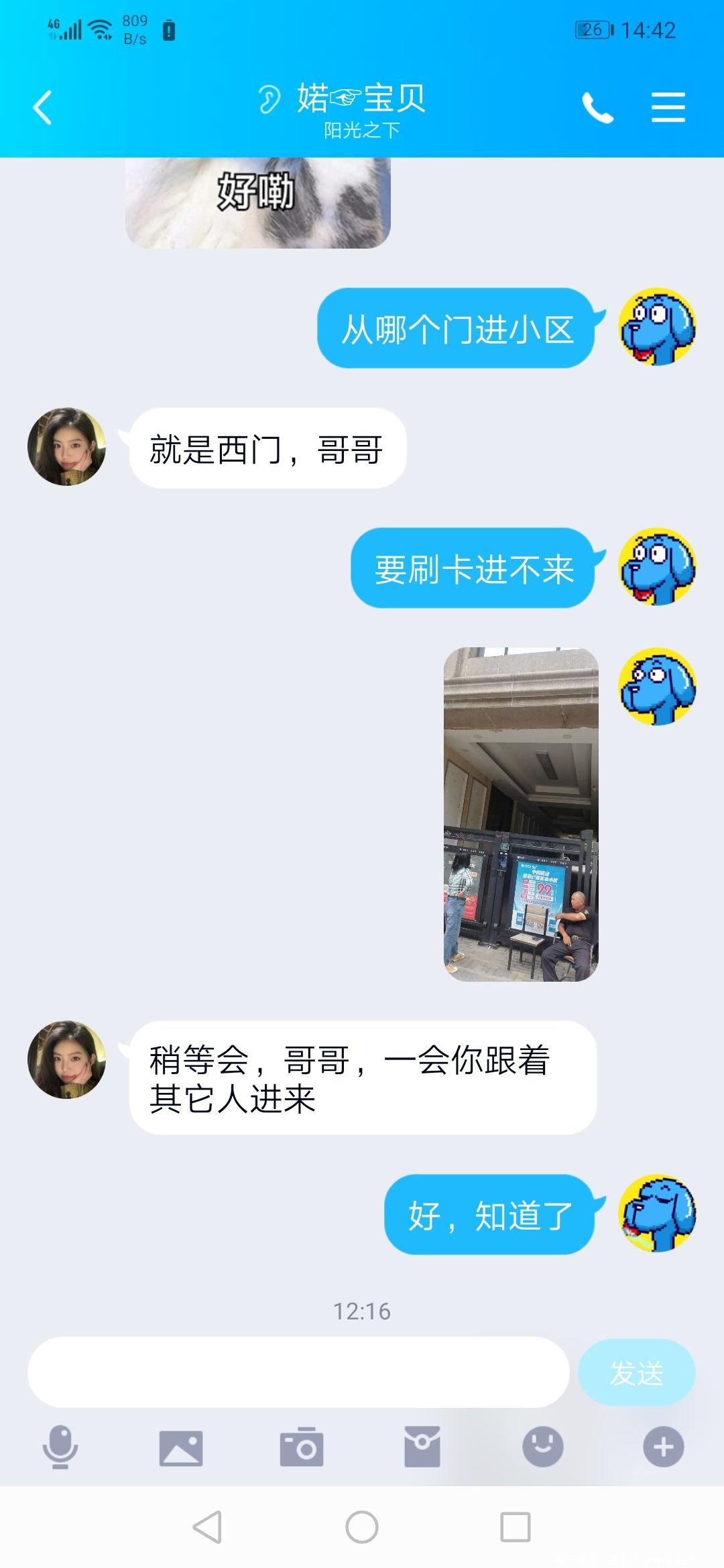Open the photo gallery picker
The height and width of the screenshot is (1568, 724).
(x=180, y=1447)
